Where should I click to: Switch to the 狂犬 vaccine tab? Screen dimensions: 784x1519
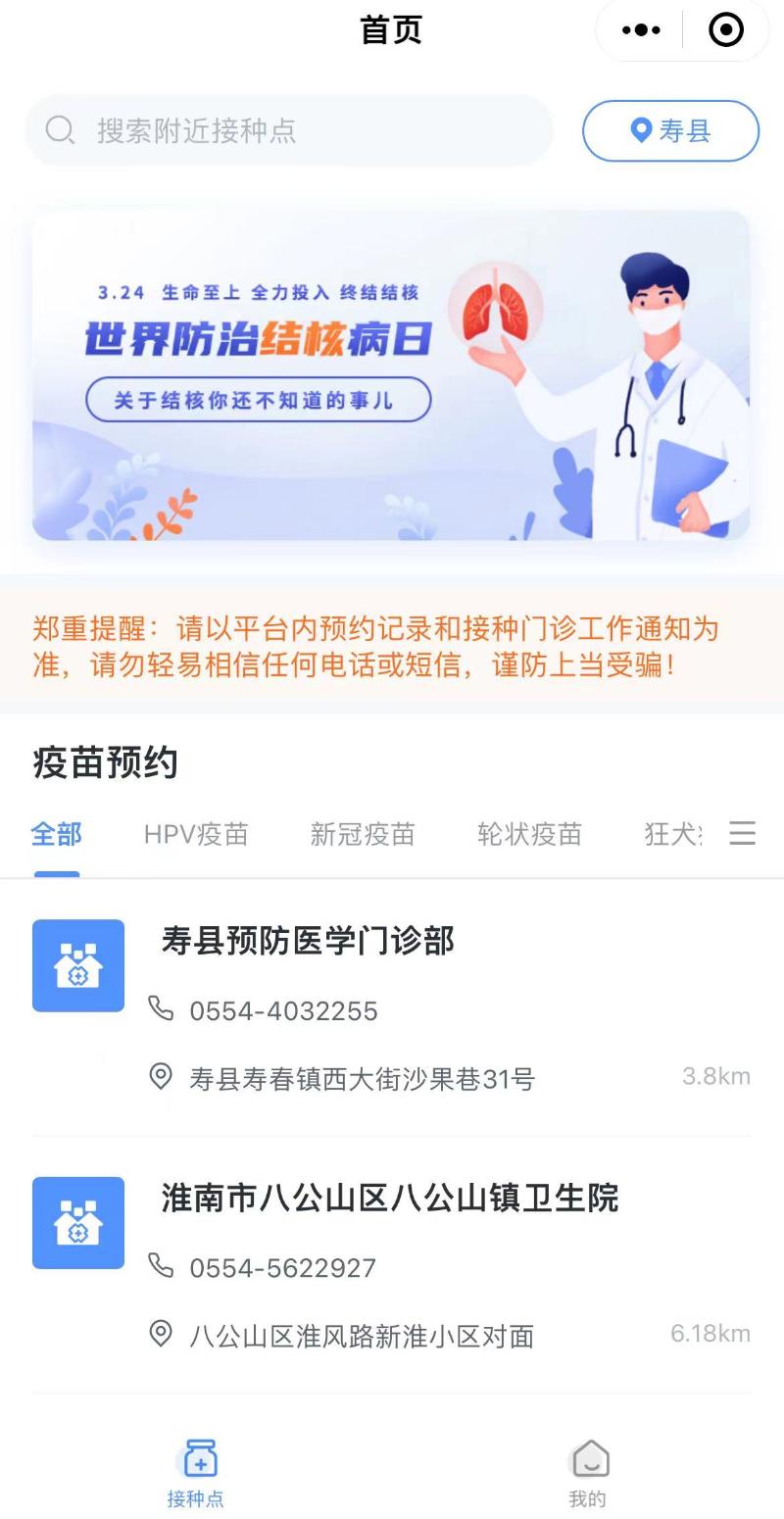coord(672,834)
